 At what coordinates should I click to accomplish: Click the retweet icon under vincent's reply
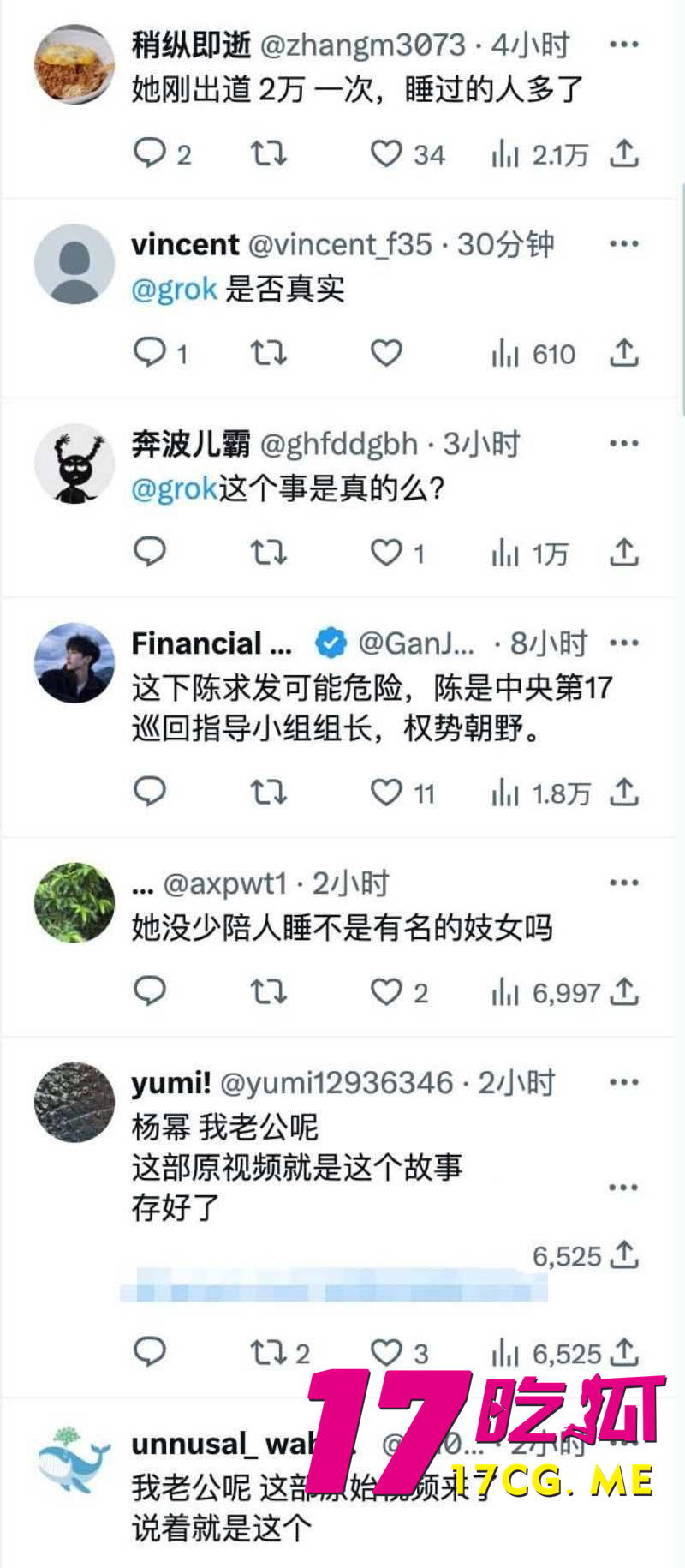(x=268, y=353)
